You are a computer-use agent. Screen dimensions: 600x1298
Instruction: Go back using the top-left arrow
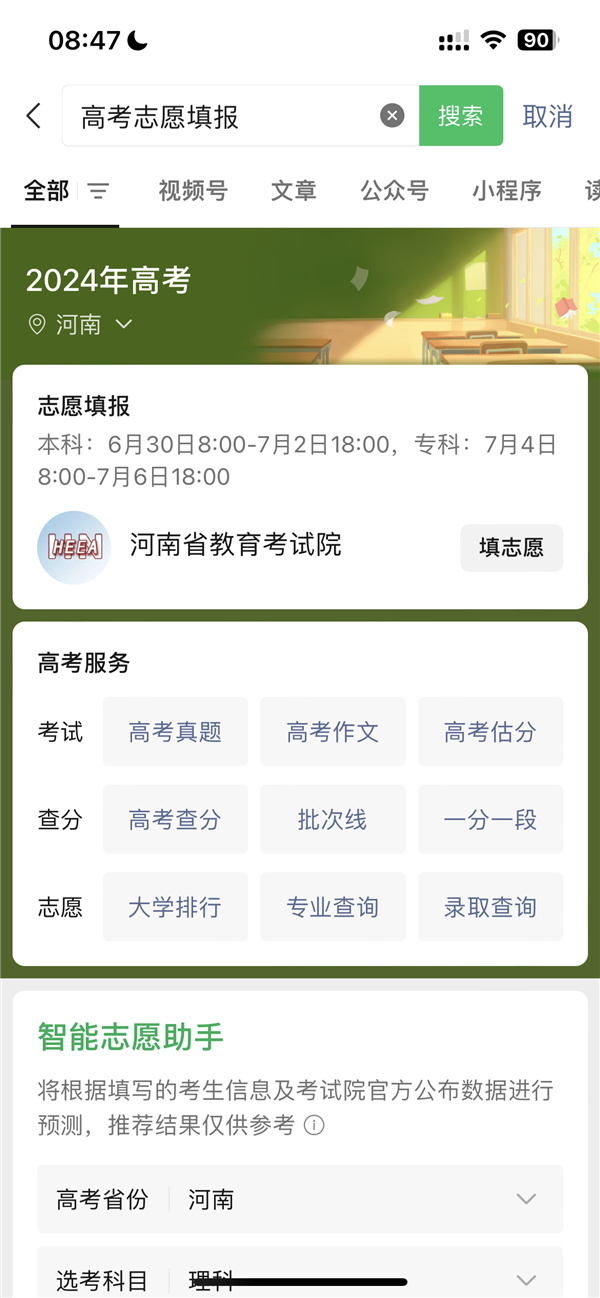coord(34,116)
